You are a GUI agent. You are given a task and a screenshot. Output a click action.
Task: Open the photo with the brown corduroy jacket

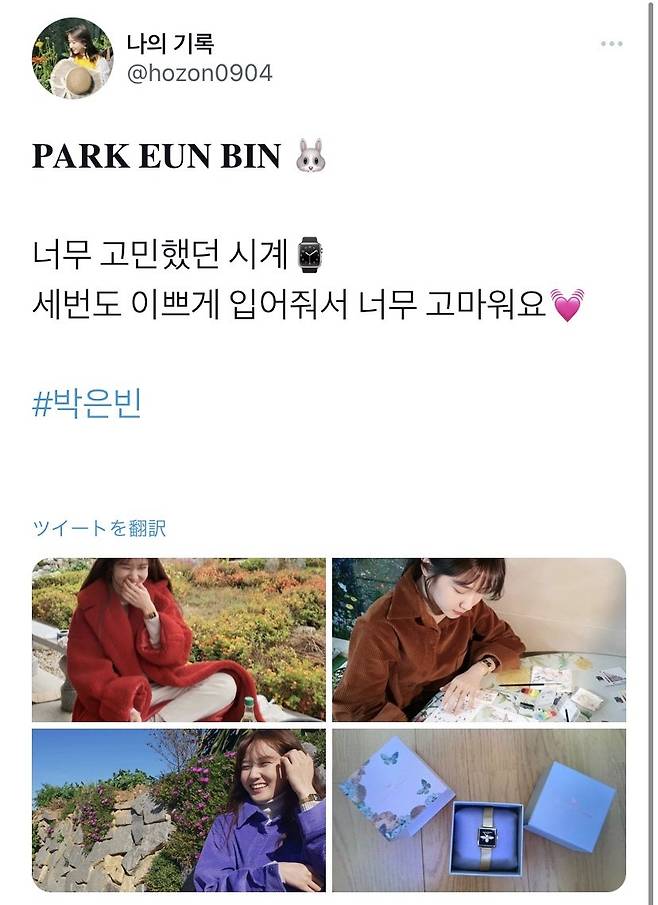pyautogui.click(x=479, y=640)
